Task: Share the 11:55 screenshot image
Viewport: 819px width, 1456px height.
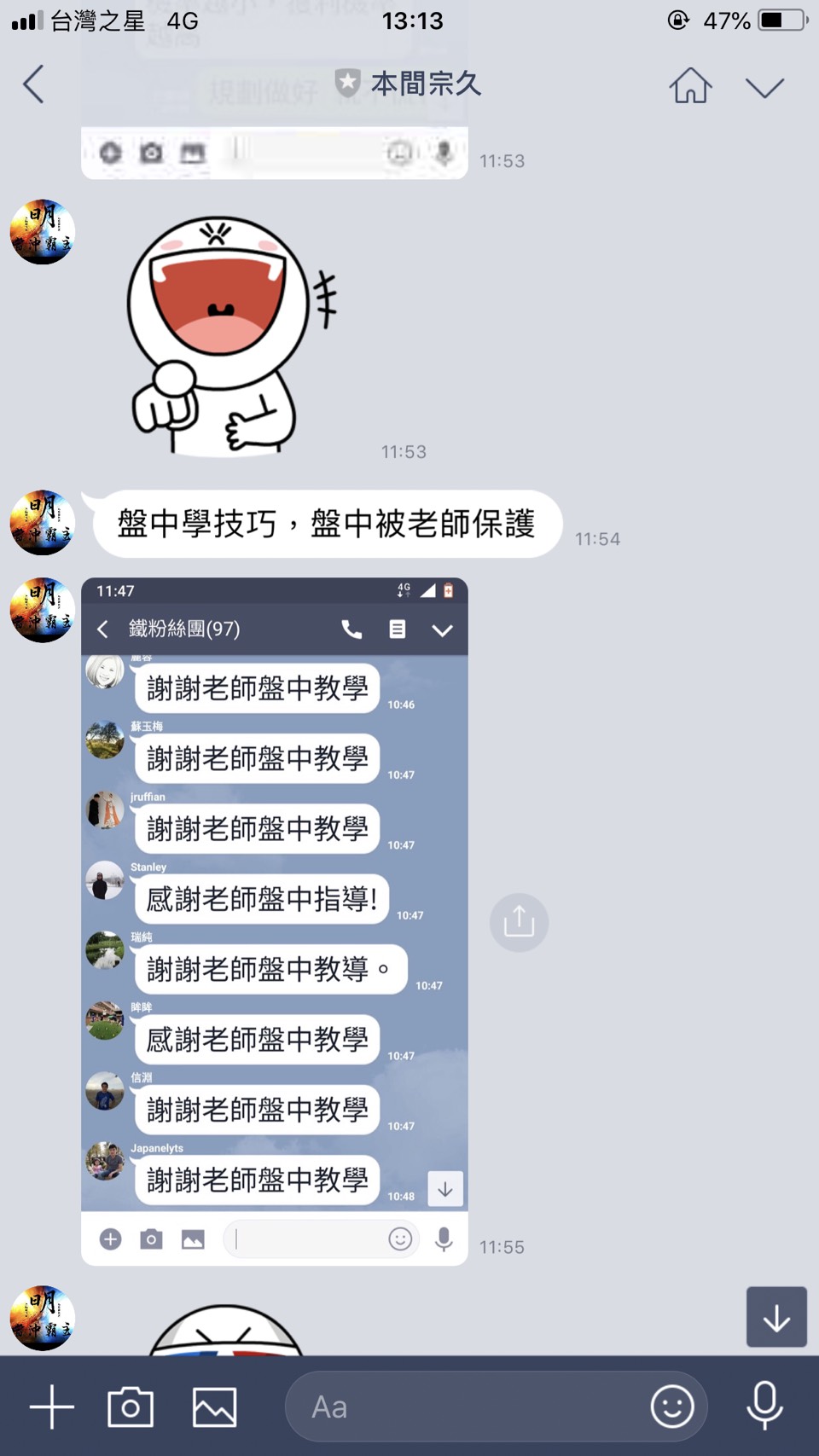Action: pyautogui.click(x=519, y=922)
